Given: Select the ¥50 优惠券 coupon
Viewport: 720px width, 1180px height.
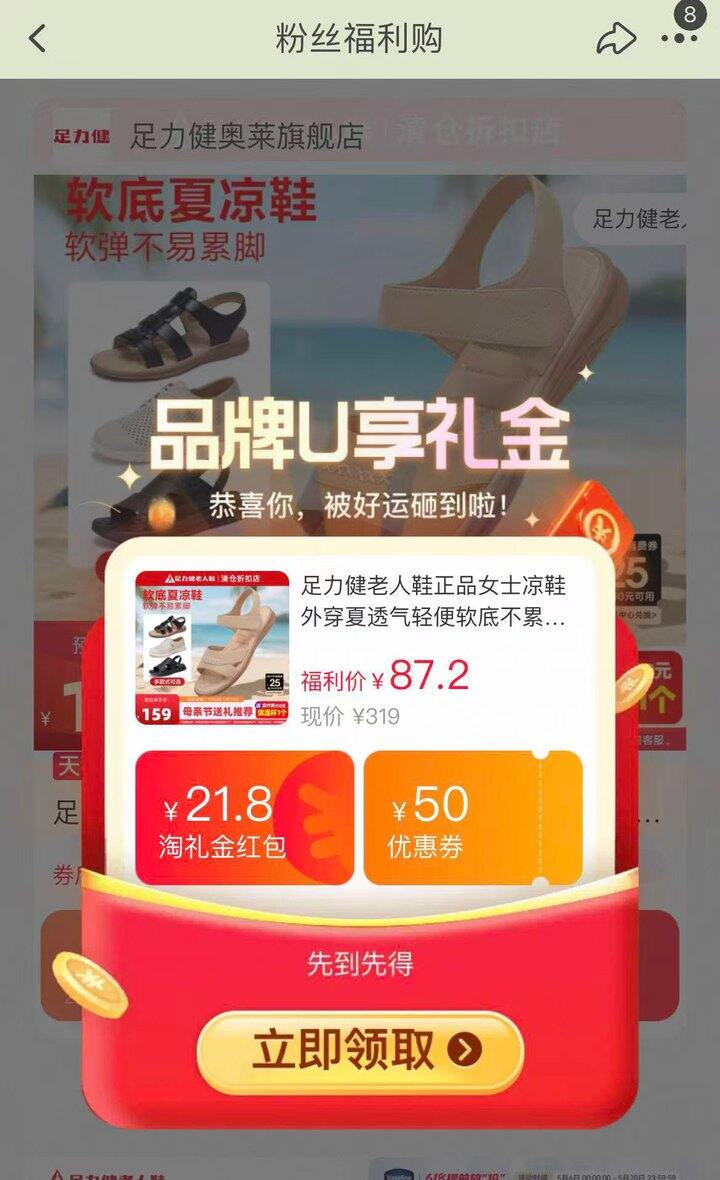Looking at the screenshot, I should point(473,818).
